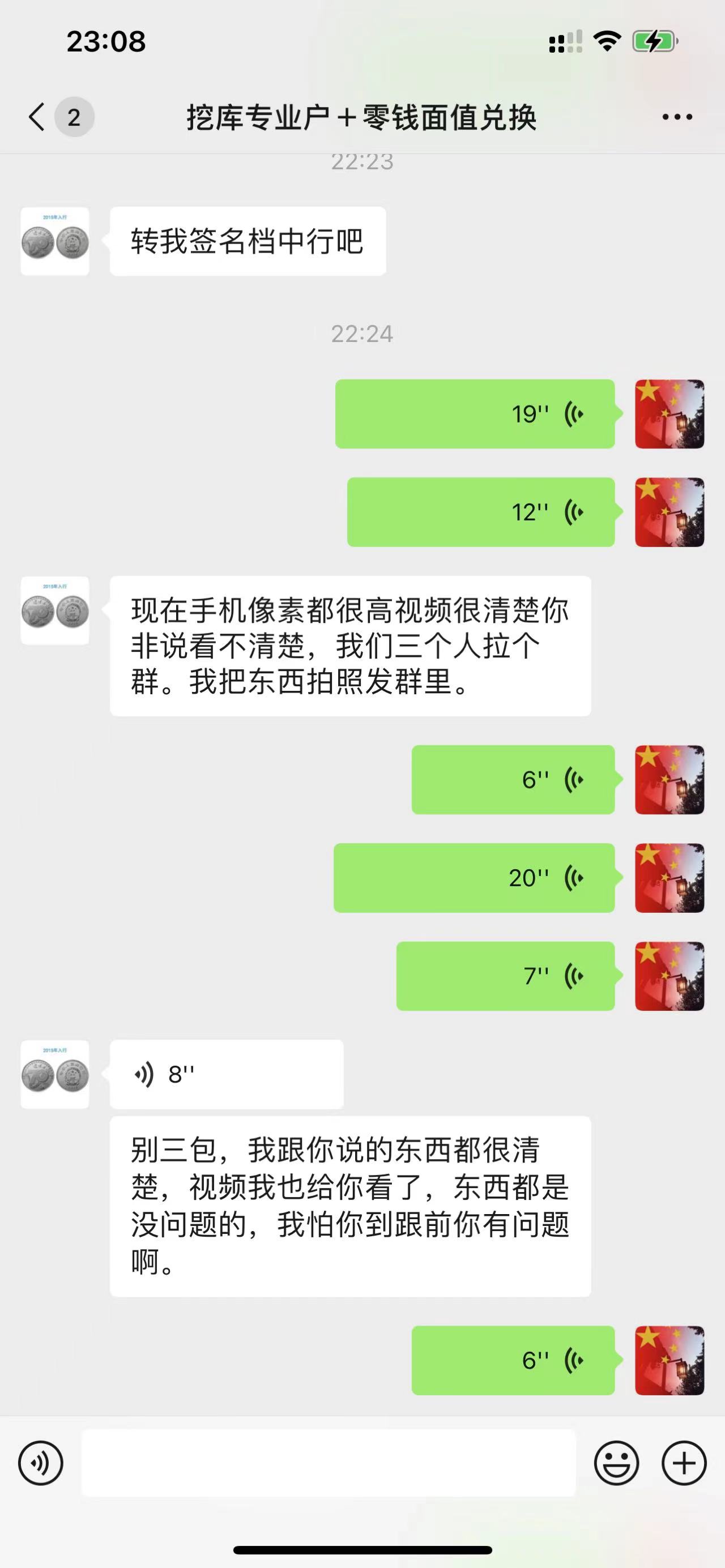The height and width of the screenshot is (1568, 725).
Task: Open the emoji picker
Action: 617,1463
